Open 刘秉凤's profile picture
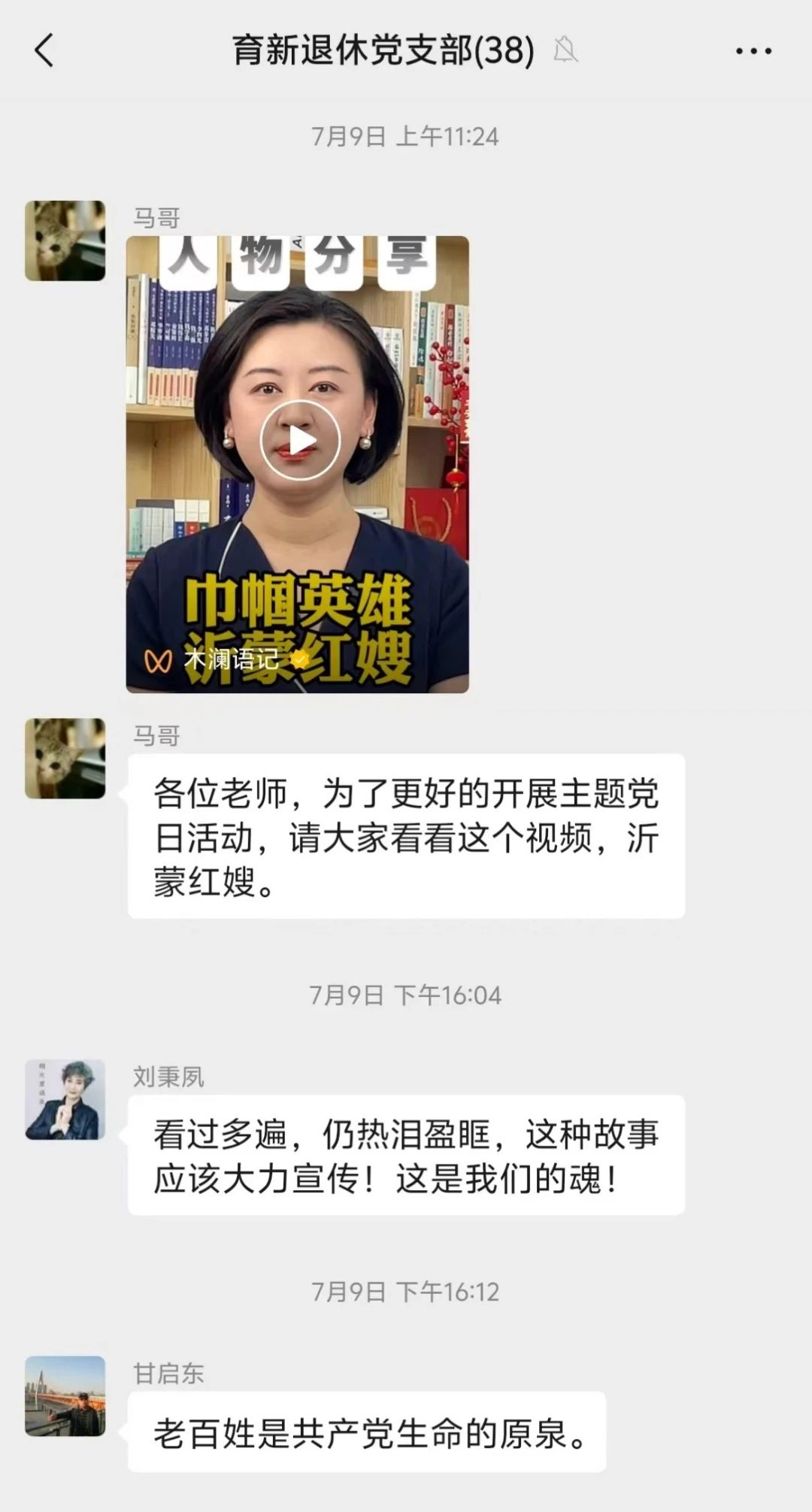 65,1099
